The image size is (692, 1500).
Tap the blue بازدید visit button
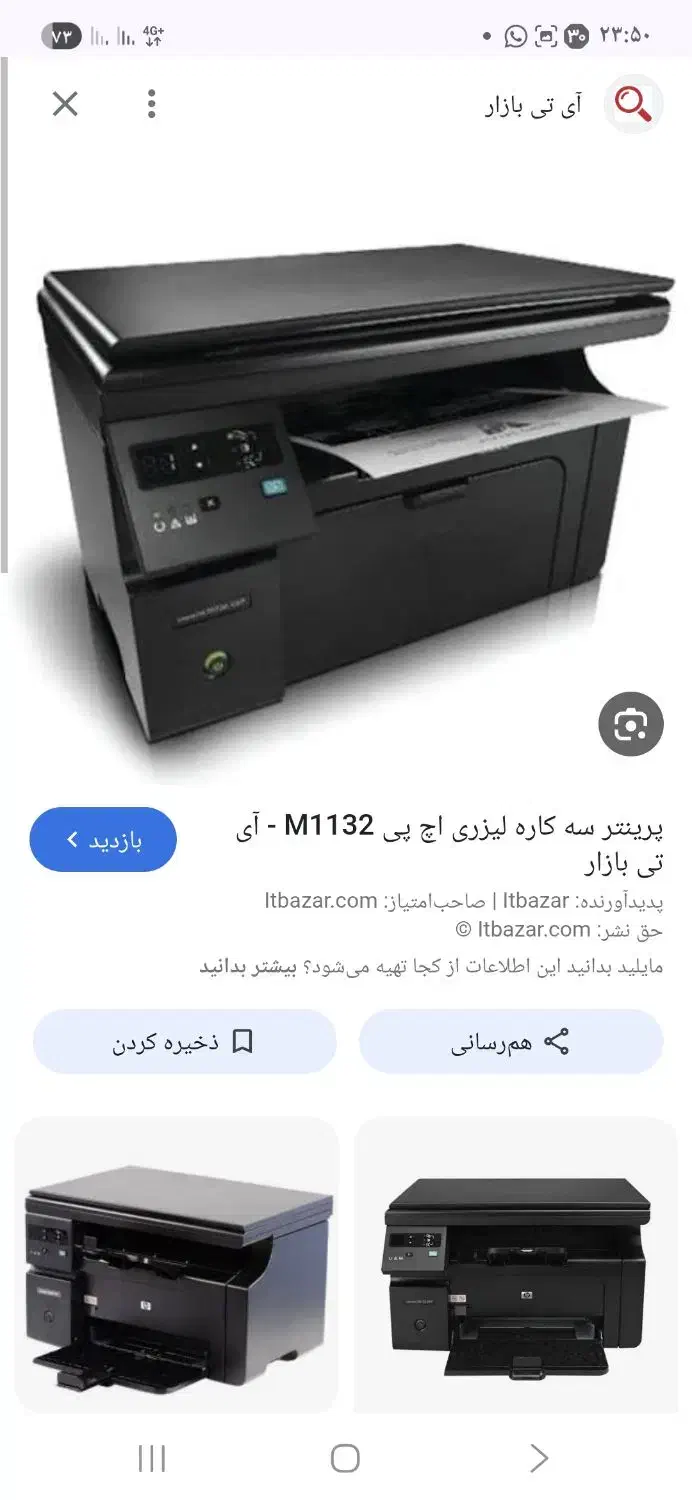pos(104,839)
